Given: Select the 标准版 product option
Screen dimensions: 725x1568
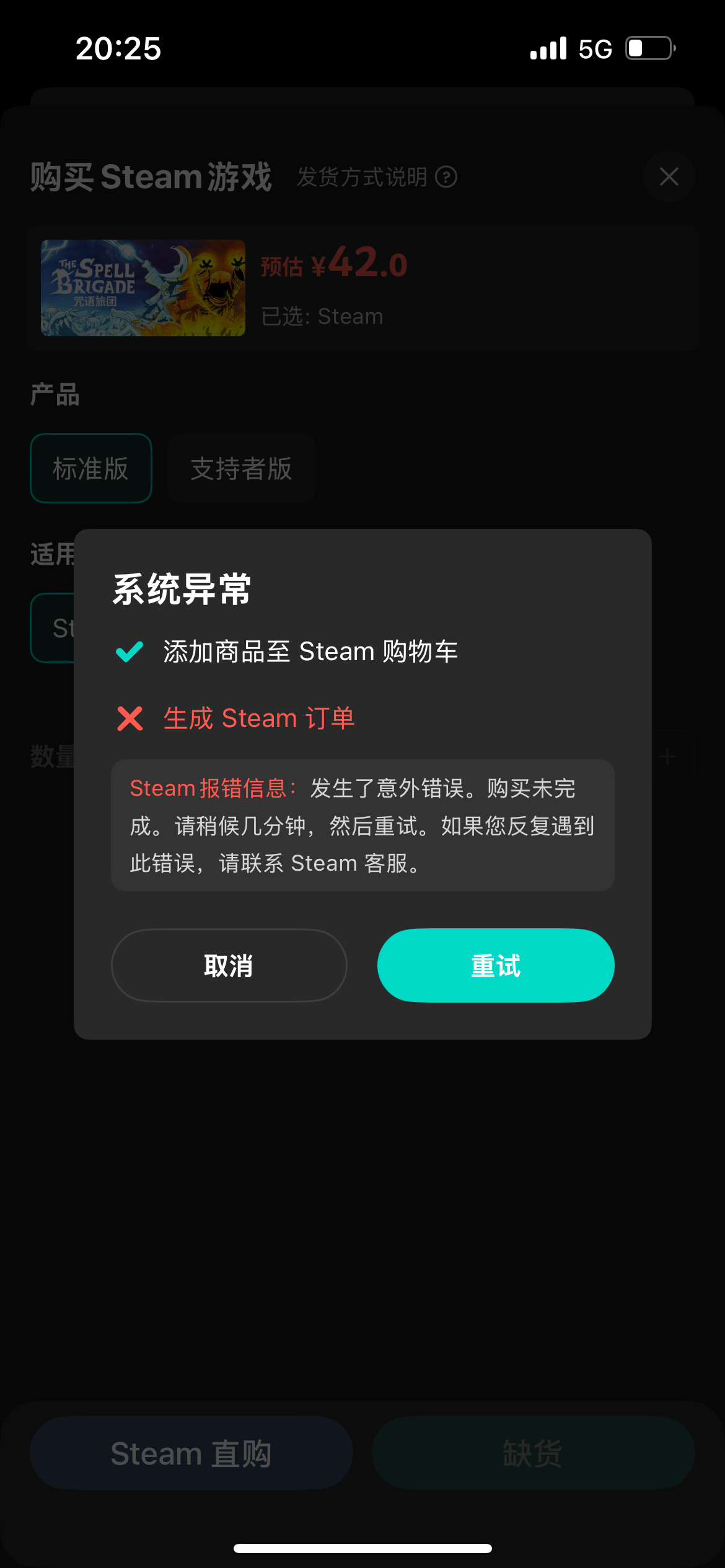Looking at the screenshot, I should click(x=90, y=468).
